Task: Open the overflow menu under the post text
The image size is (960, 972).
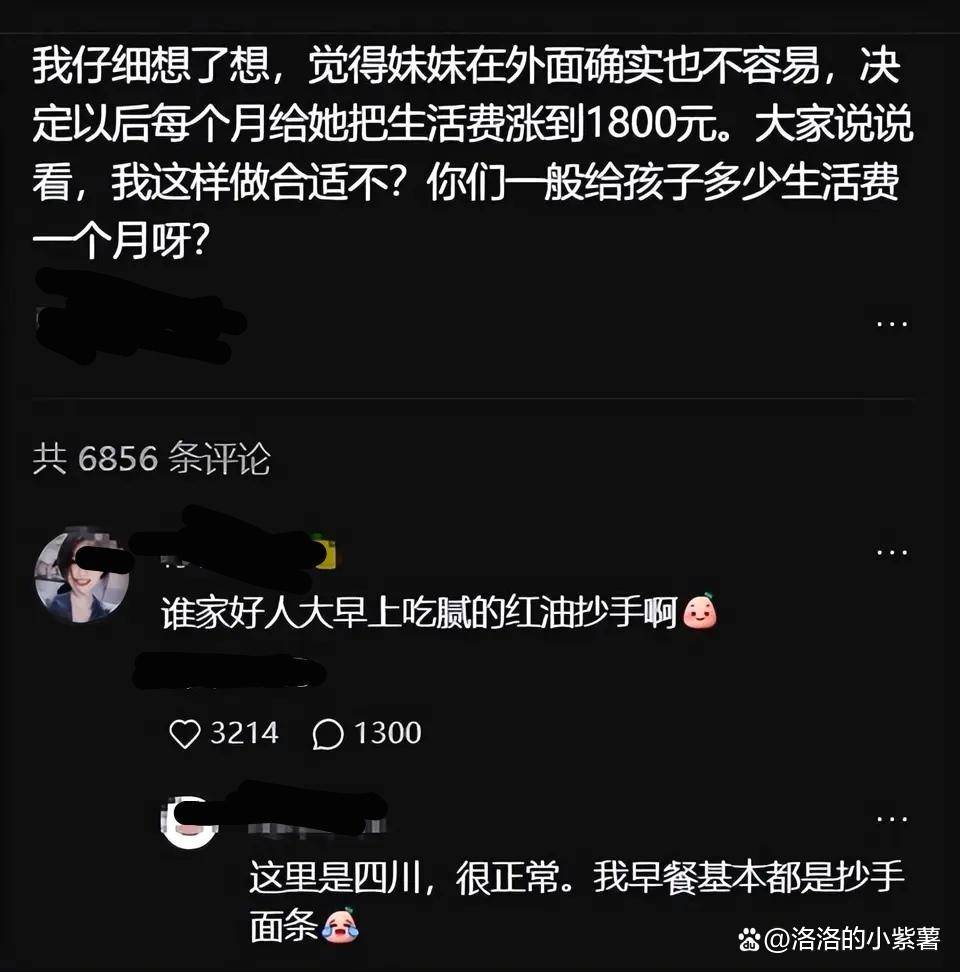Action: pyautogui.click(x=891, y=324)
